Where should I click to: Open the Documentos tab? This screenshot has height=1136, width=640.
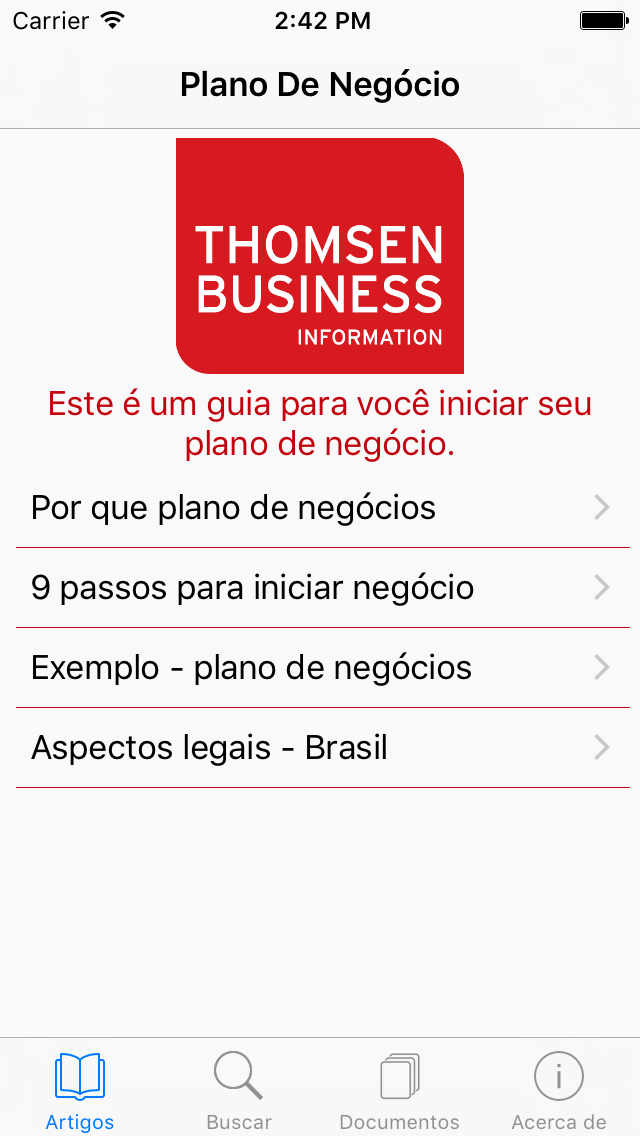click(399, 1089)
